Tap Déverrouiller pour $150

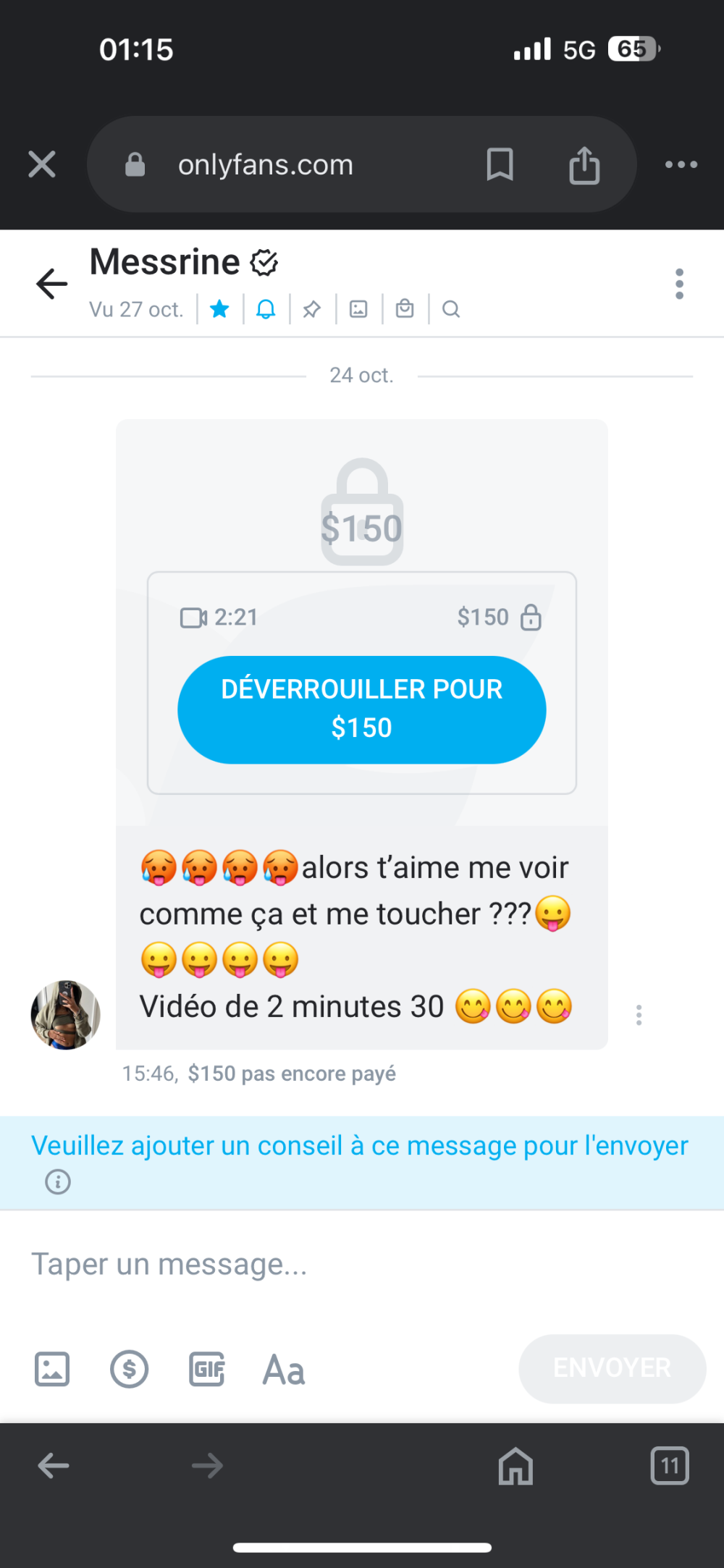point(362,709)
